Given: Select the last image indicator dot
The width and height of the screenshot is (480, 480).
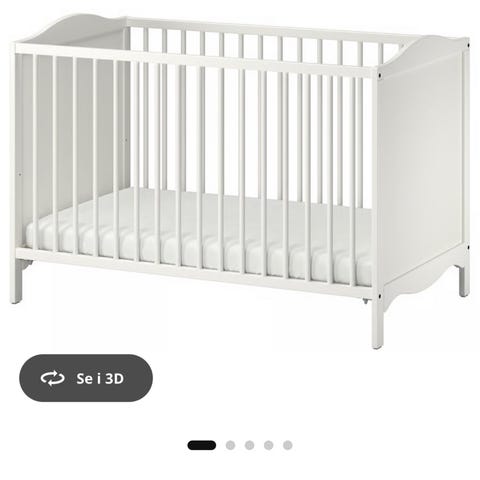Looking at the screenshot, I should click(288, 445).
